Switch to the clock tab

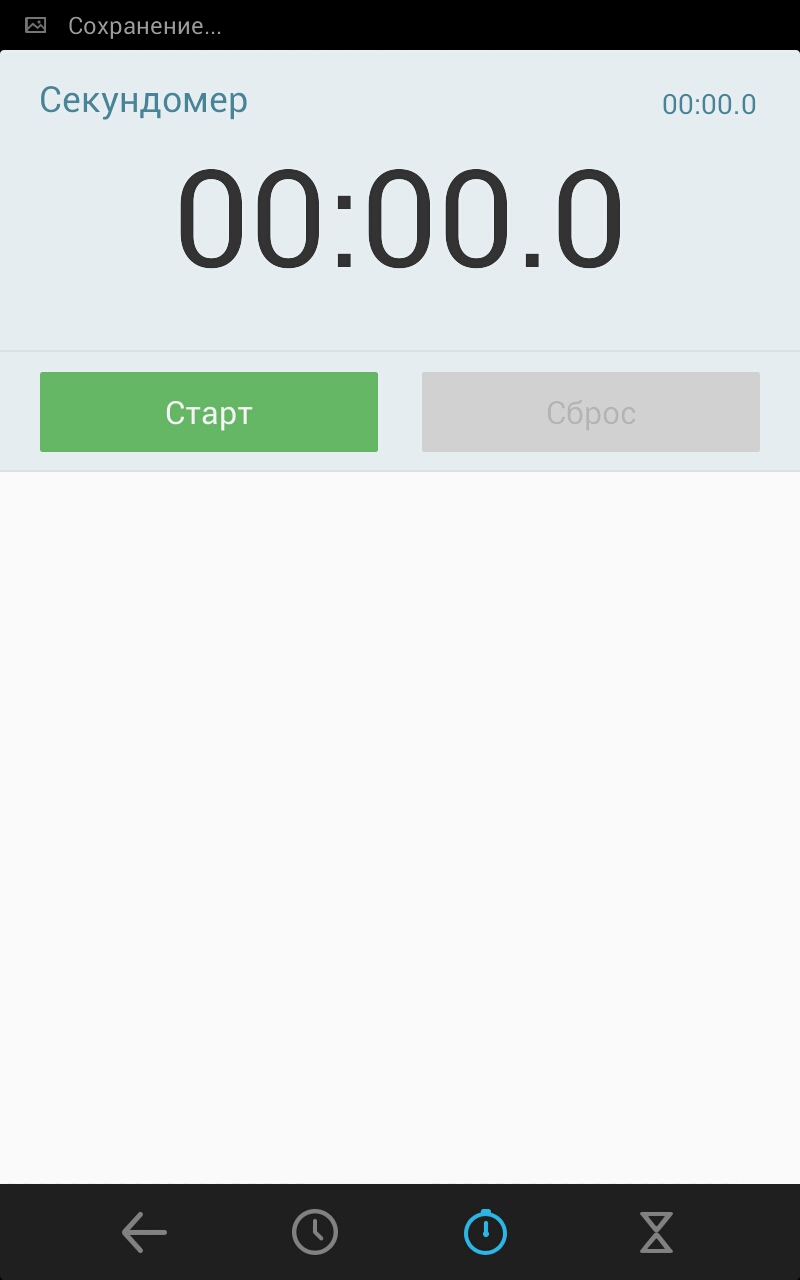point(315,1232)
